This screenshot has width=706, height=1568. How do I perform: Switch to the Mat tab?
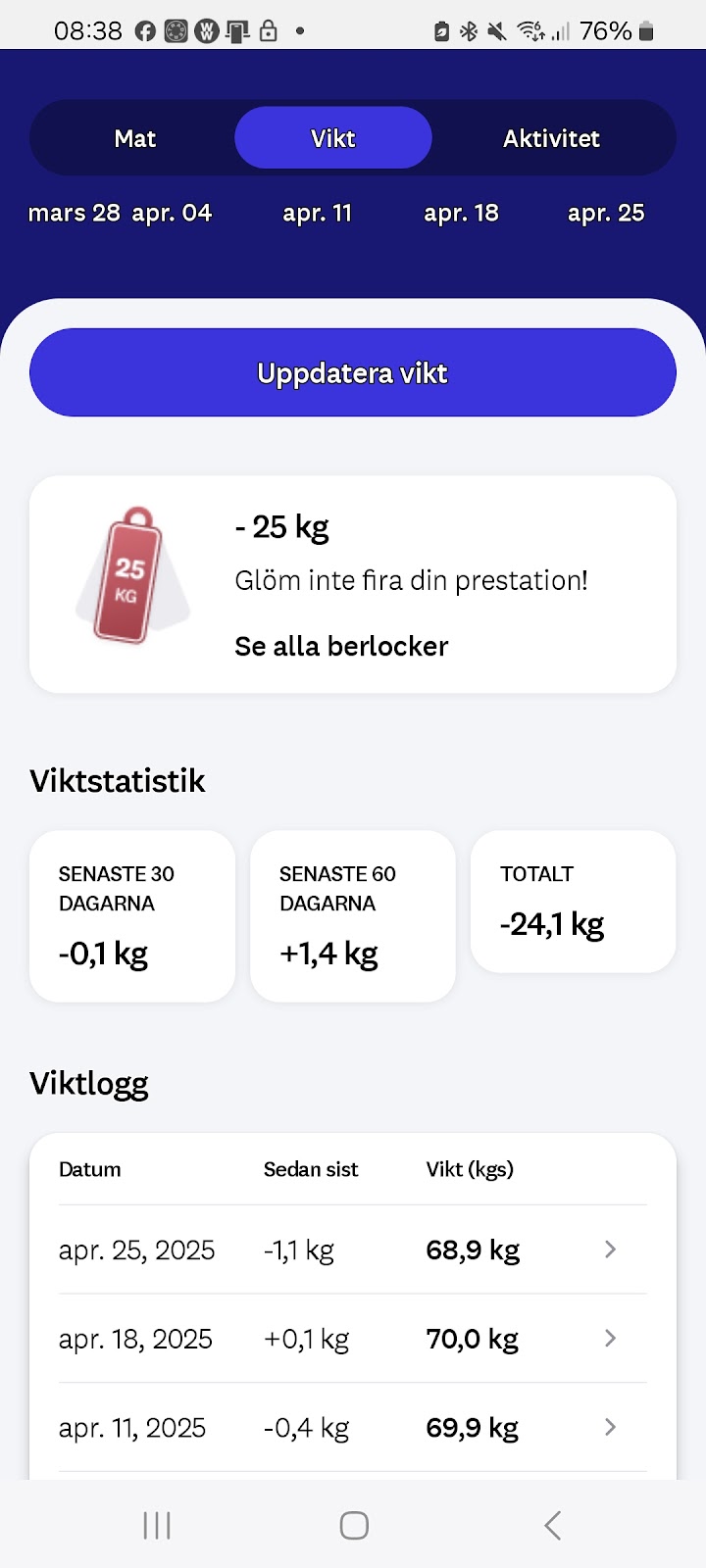[134, 138]
